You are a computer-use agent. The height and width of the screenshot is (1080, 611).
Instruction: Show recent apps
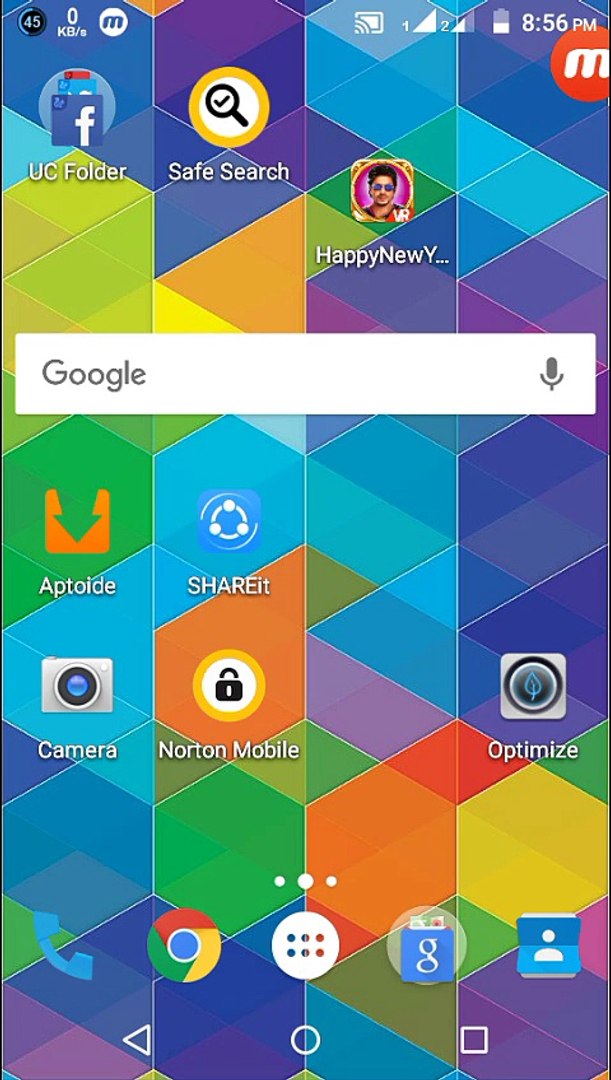[473, 1040]
